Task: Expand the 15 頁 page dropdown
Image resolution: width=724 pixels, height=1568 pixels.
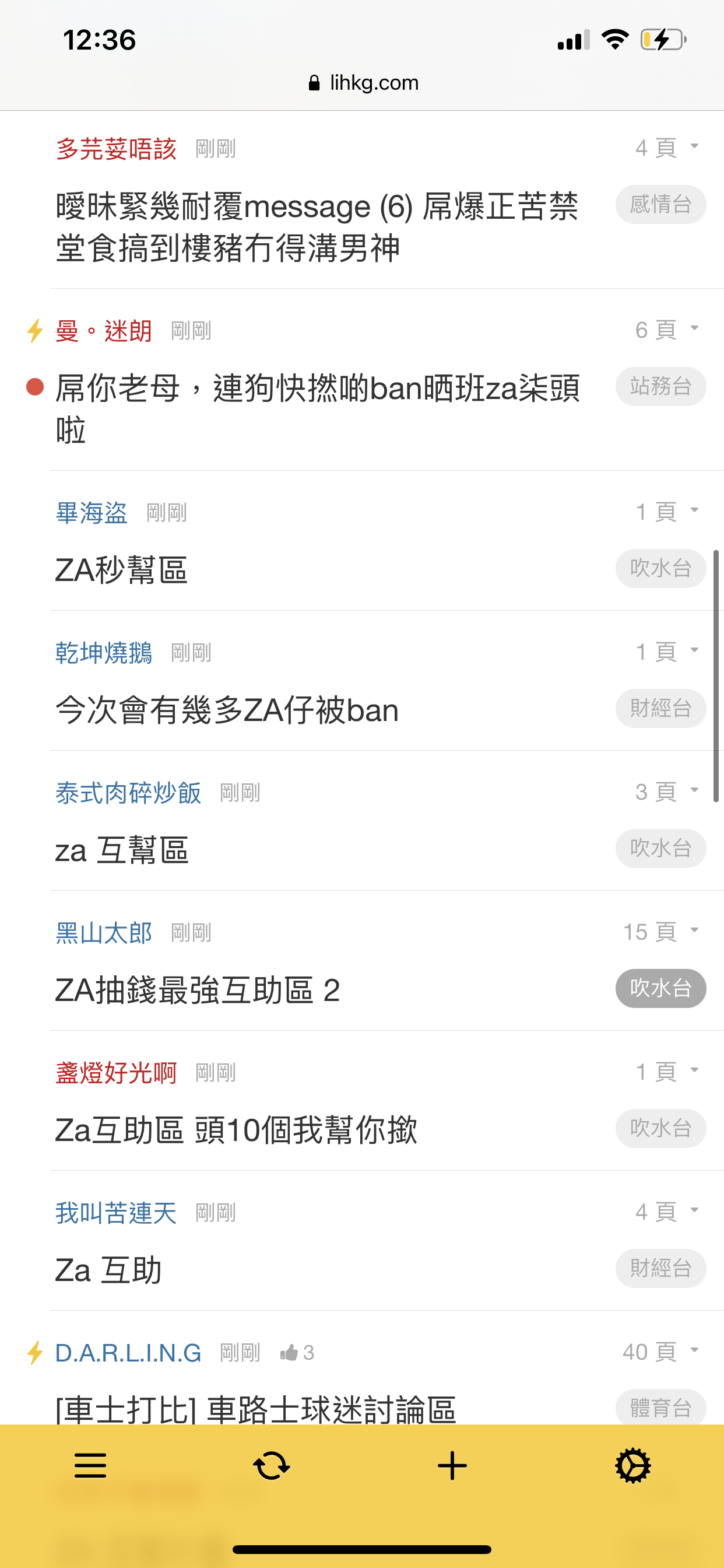Action: [x=660, y=932]
